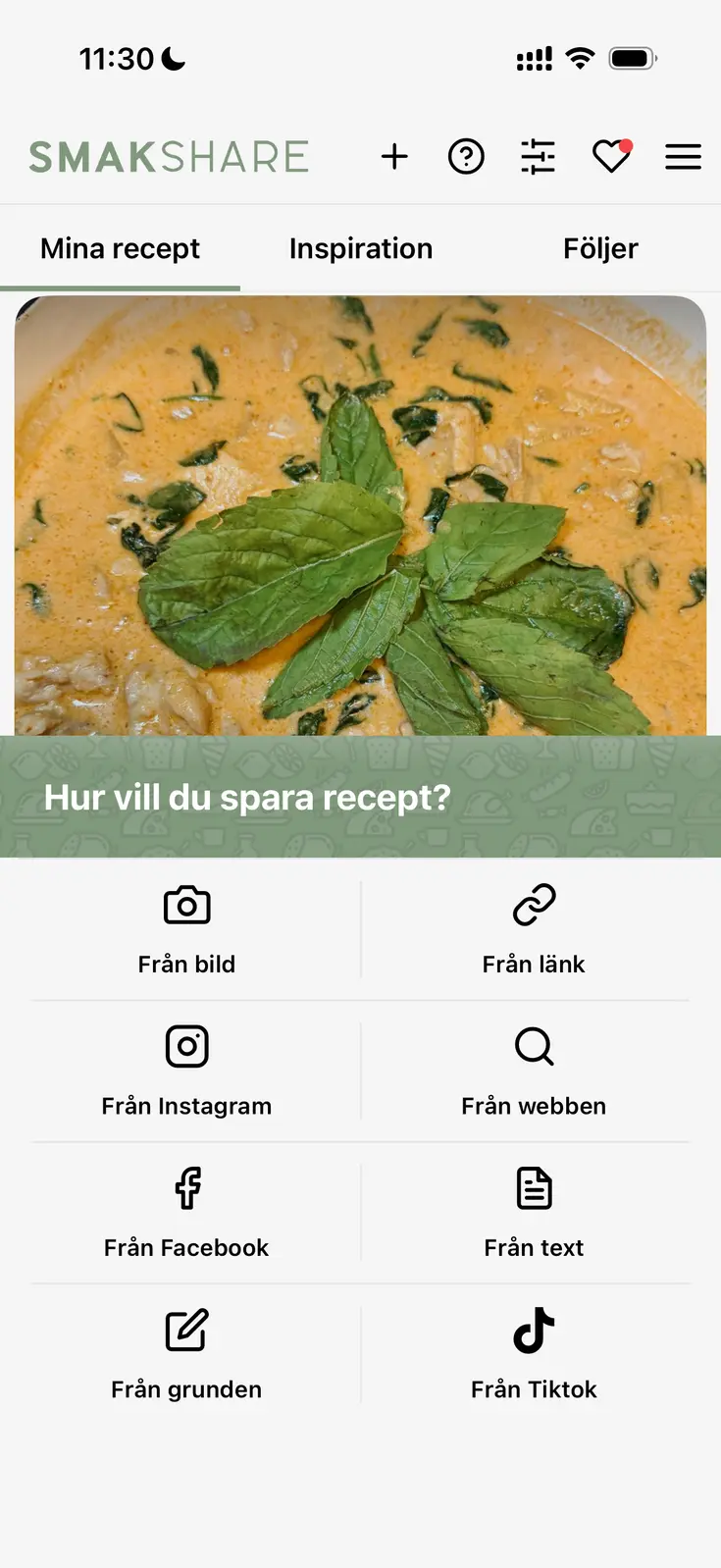Tap the SMAKSHARE logo
Screen dimensions: 721x1568
point(170,156)
